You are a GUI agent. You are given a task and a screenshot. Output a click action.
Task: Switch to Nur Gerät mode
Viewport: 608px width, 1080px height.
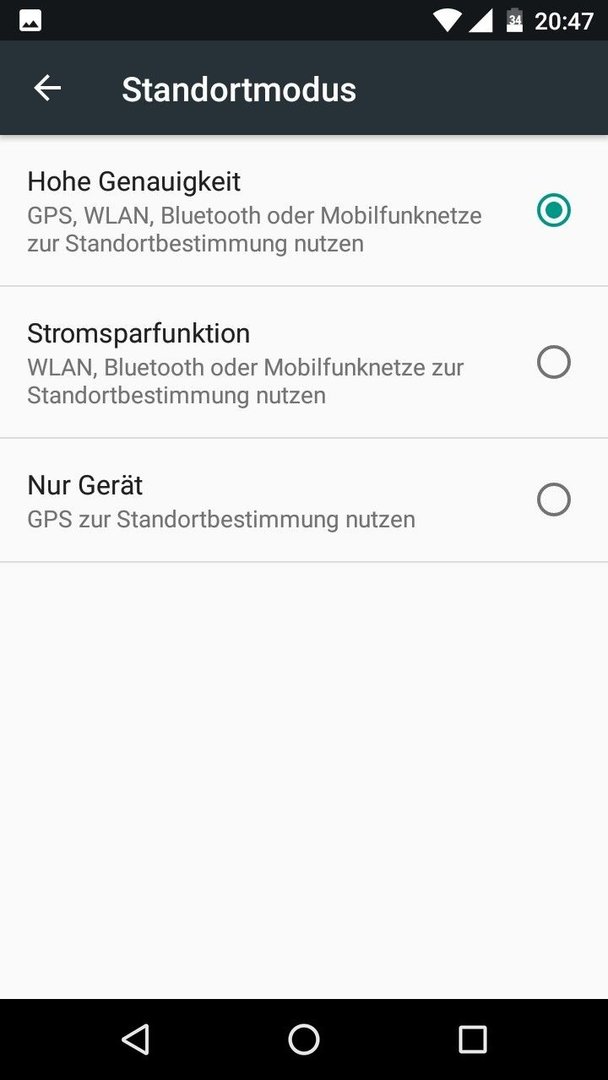click(x=304, y=500)
